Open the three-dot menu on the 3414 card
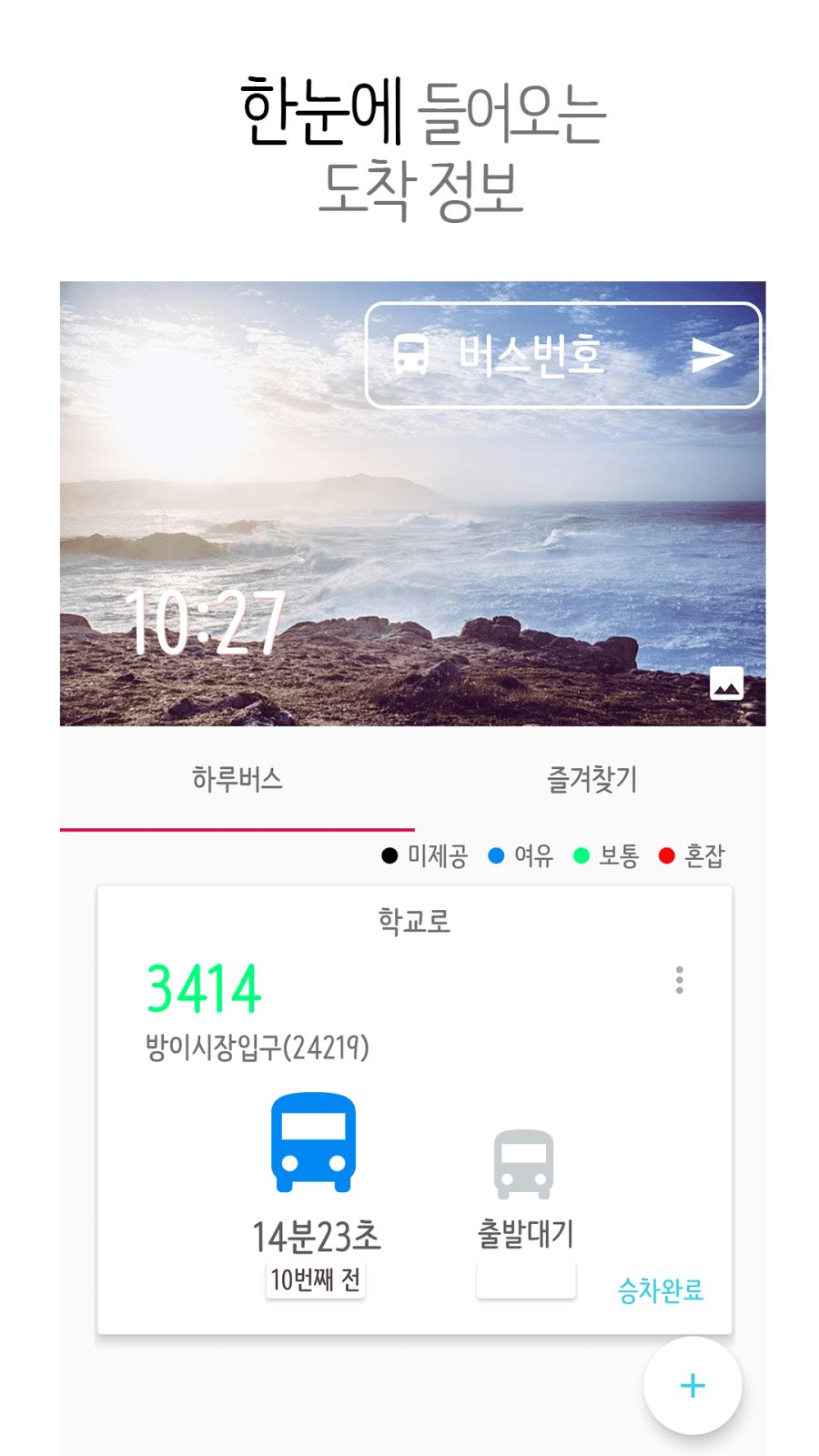 coord(678,981)
